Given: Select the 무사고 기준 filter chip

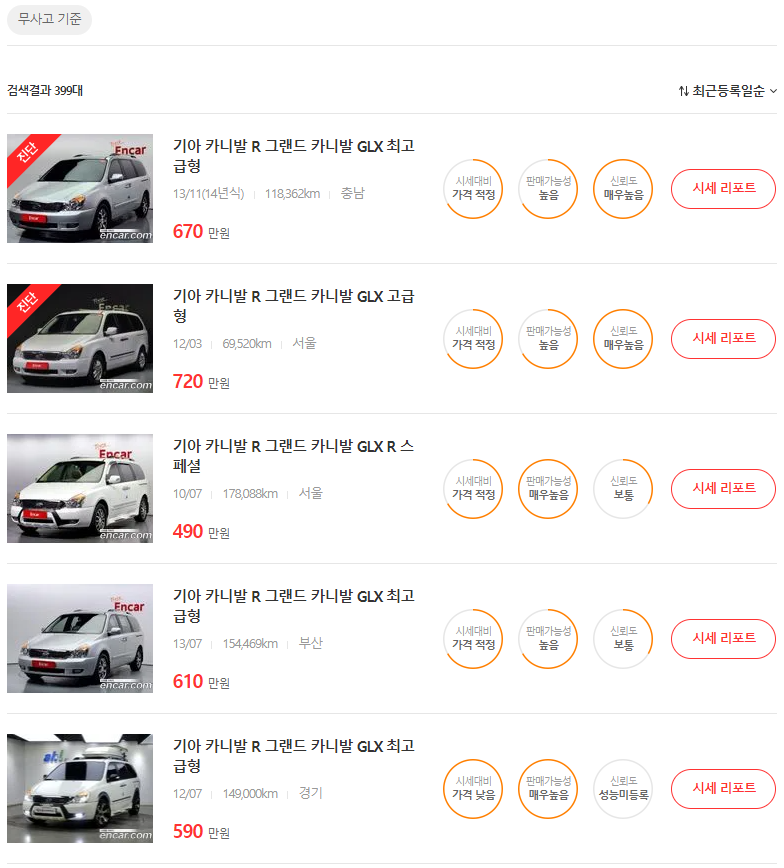Looking at the screenshot, I should tap(49, 20).
